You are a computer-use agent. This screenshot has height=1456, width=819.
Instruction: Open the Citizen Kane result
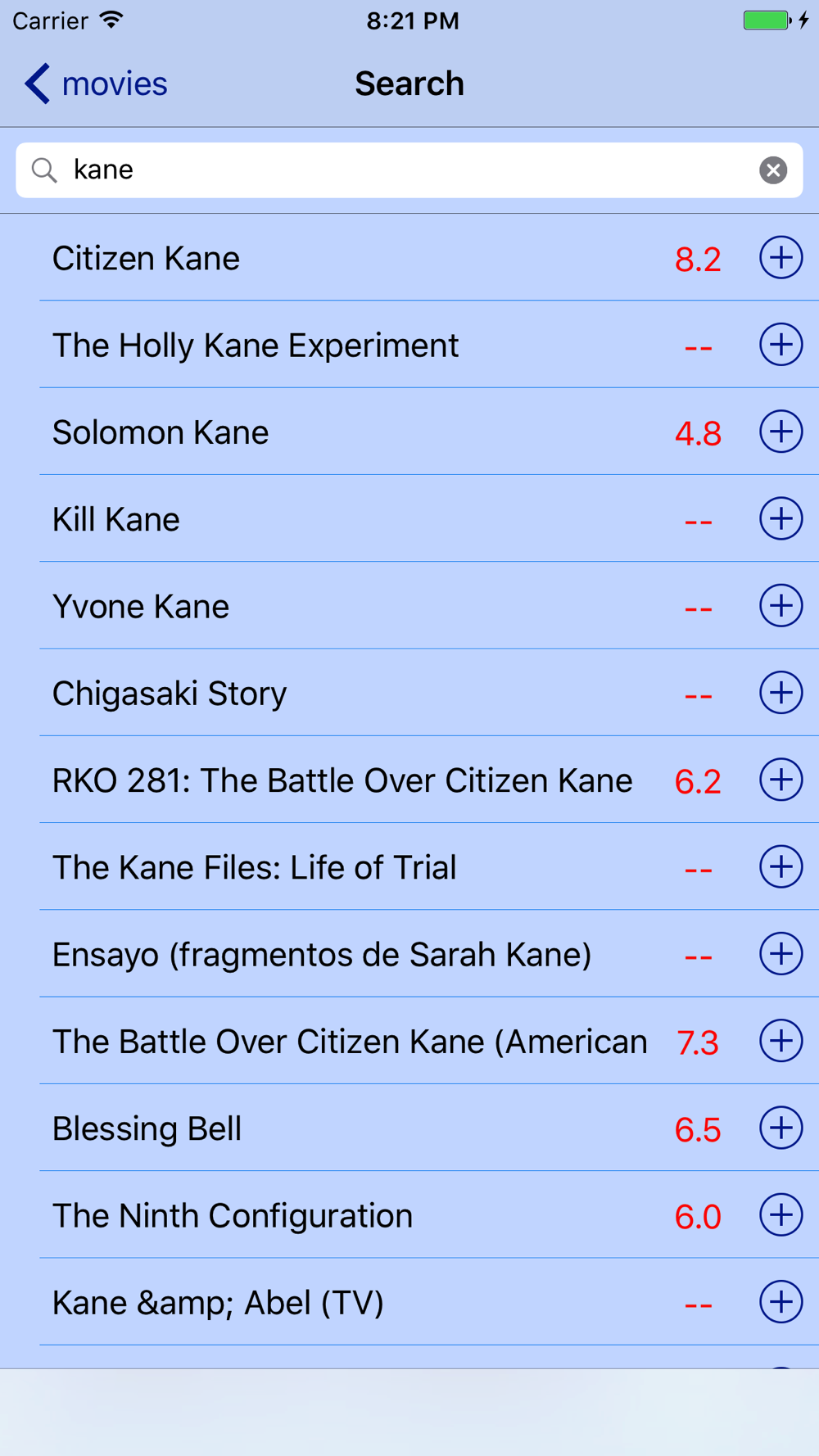pos(409,258)
